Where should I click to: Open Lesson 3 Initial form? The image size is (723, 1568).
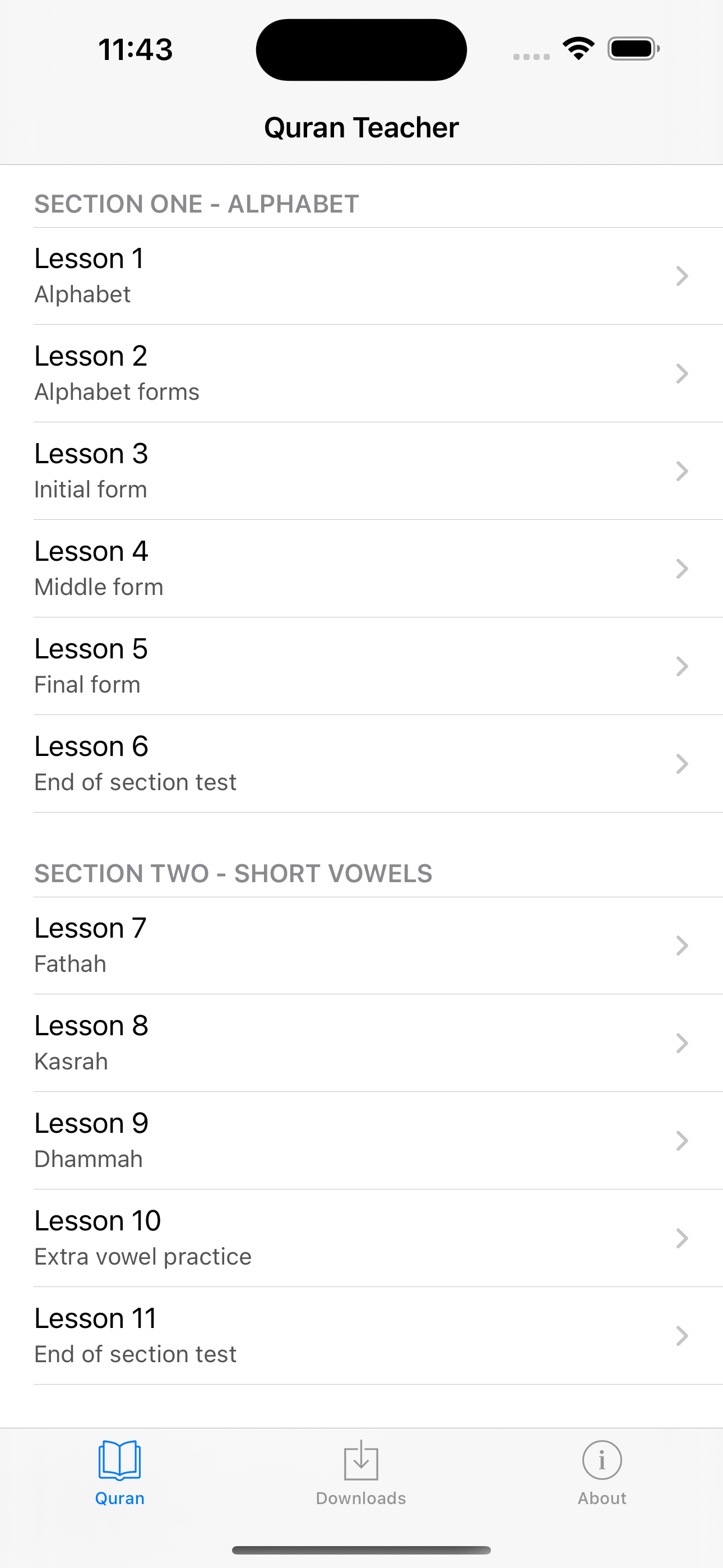361,471
